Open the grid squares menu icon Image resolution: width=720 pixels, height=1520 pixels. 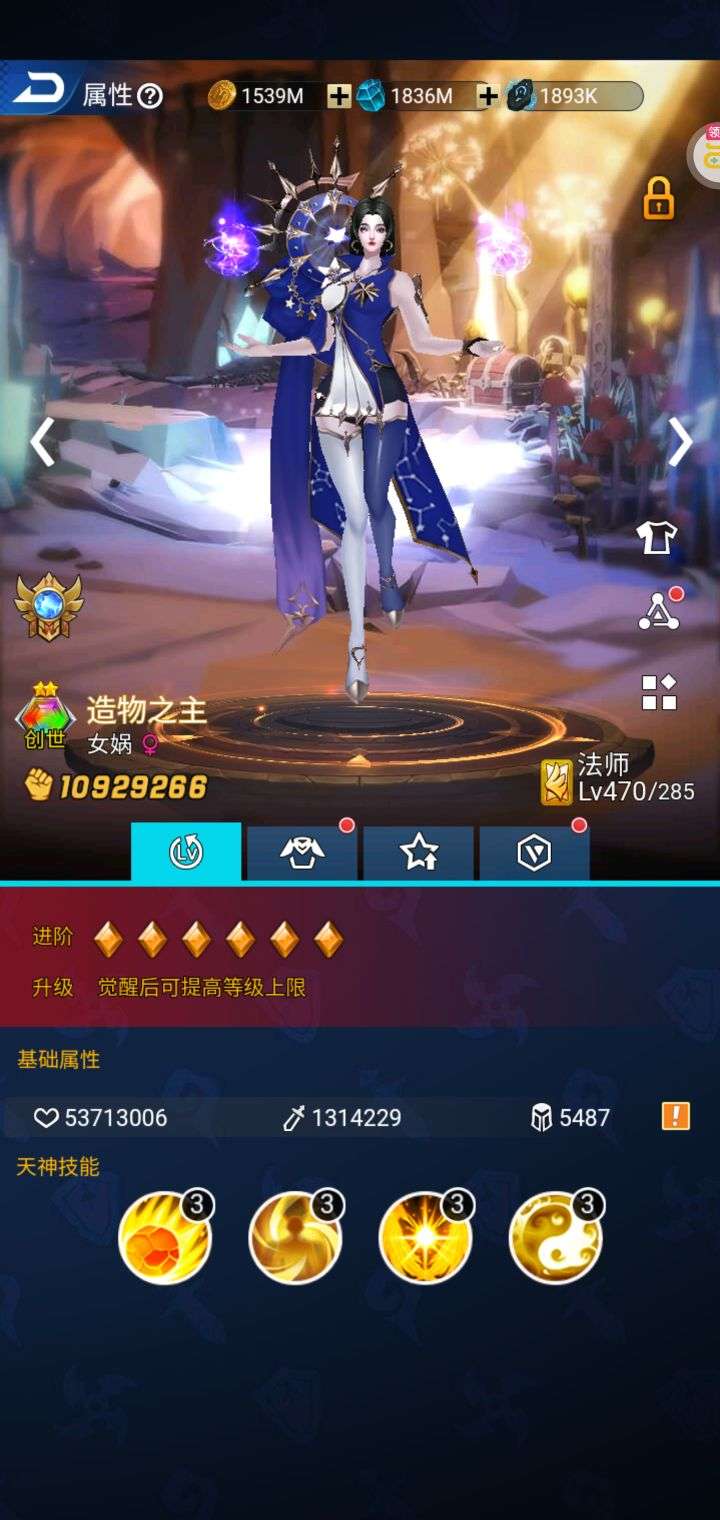pyautogui.click(x=659, y=692)
